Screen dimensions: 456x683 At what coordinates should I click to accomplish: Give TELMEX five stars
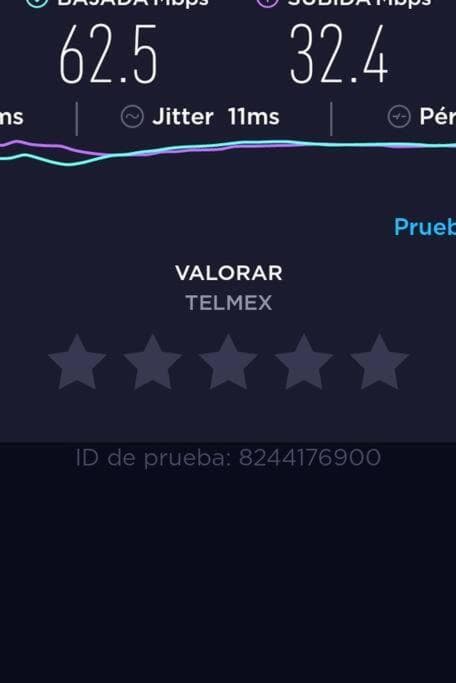click(x=379, y=362)
